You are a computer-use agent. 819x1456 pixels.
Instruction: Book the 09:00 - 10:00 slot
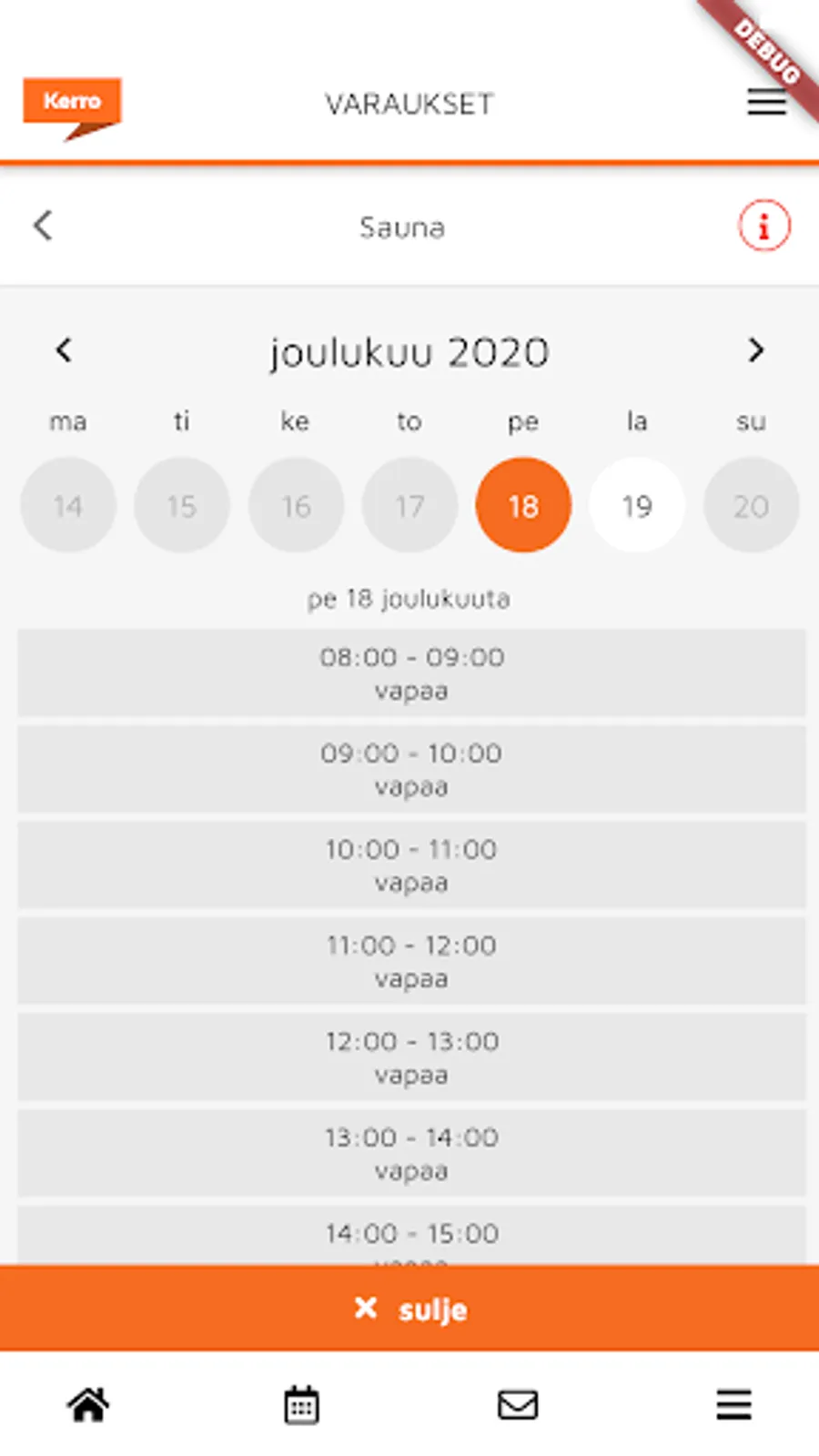[411, 769]
